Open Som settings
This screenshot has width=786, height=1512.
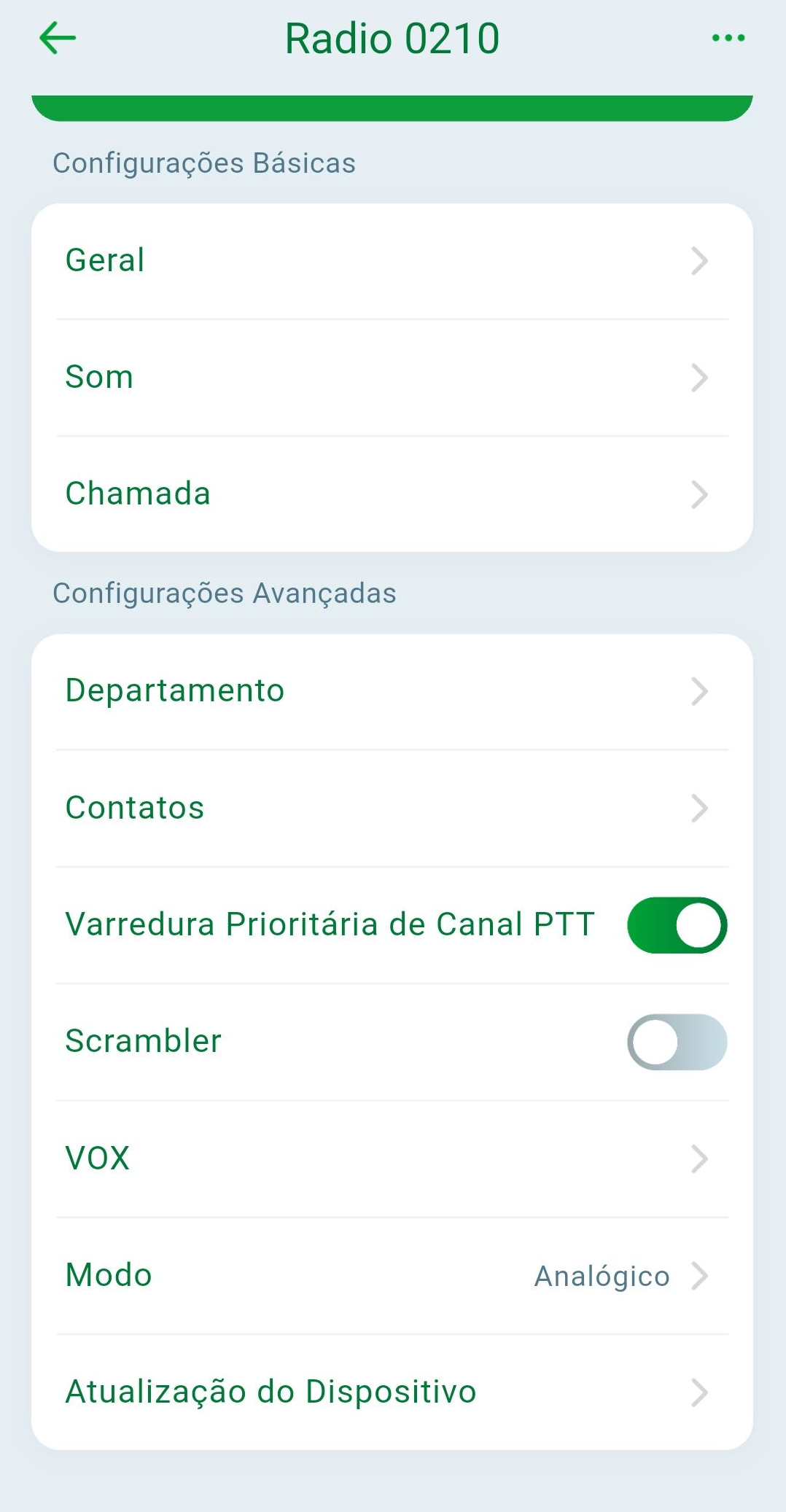pos(392,378)
